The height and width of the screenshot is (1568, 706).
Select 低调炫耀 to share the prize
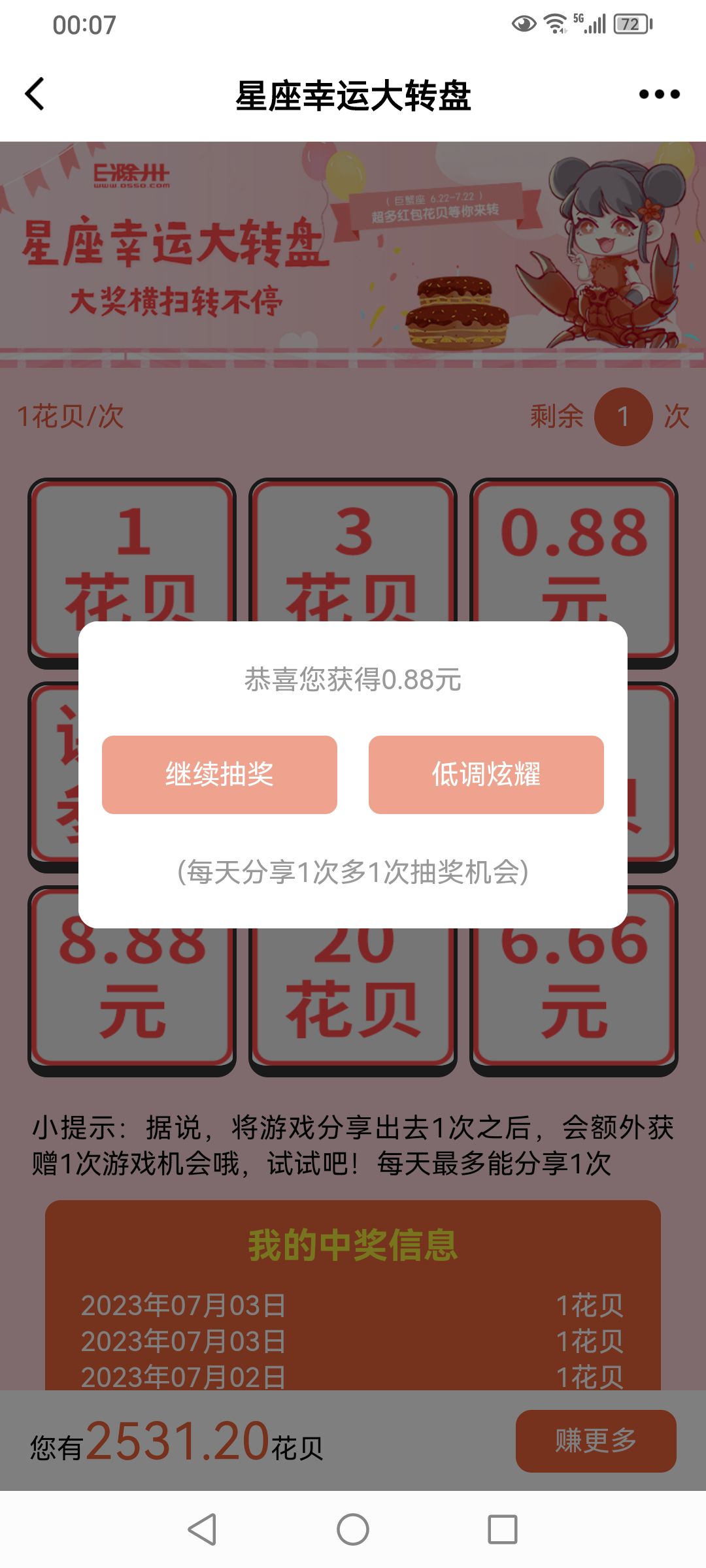[x=486, y=775]
